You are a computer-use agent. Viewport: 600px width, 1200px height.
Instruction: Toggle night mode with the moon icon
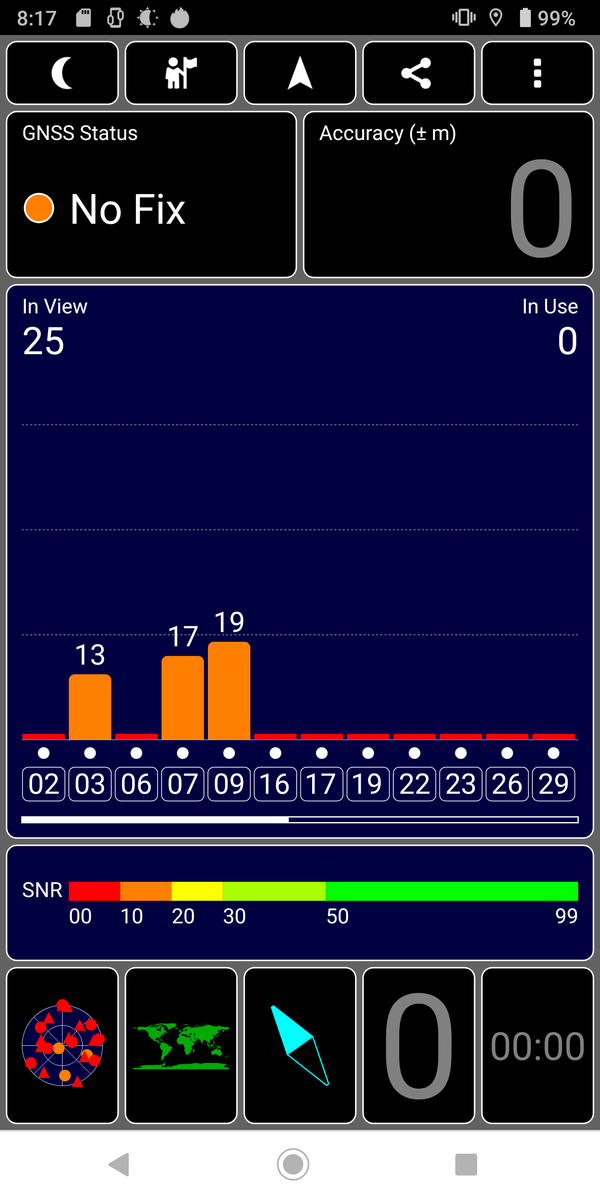pos(62,73)
